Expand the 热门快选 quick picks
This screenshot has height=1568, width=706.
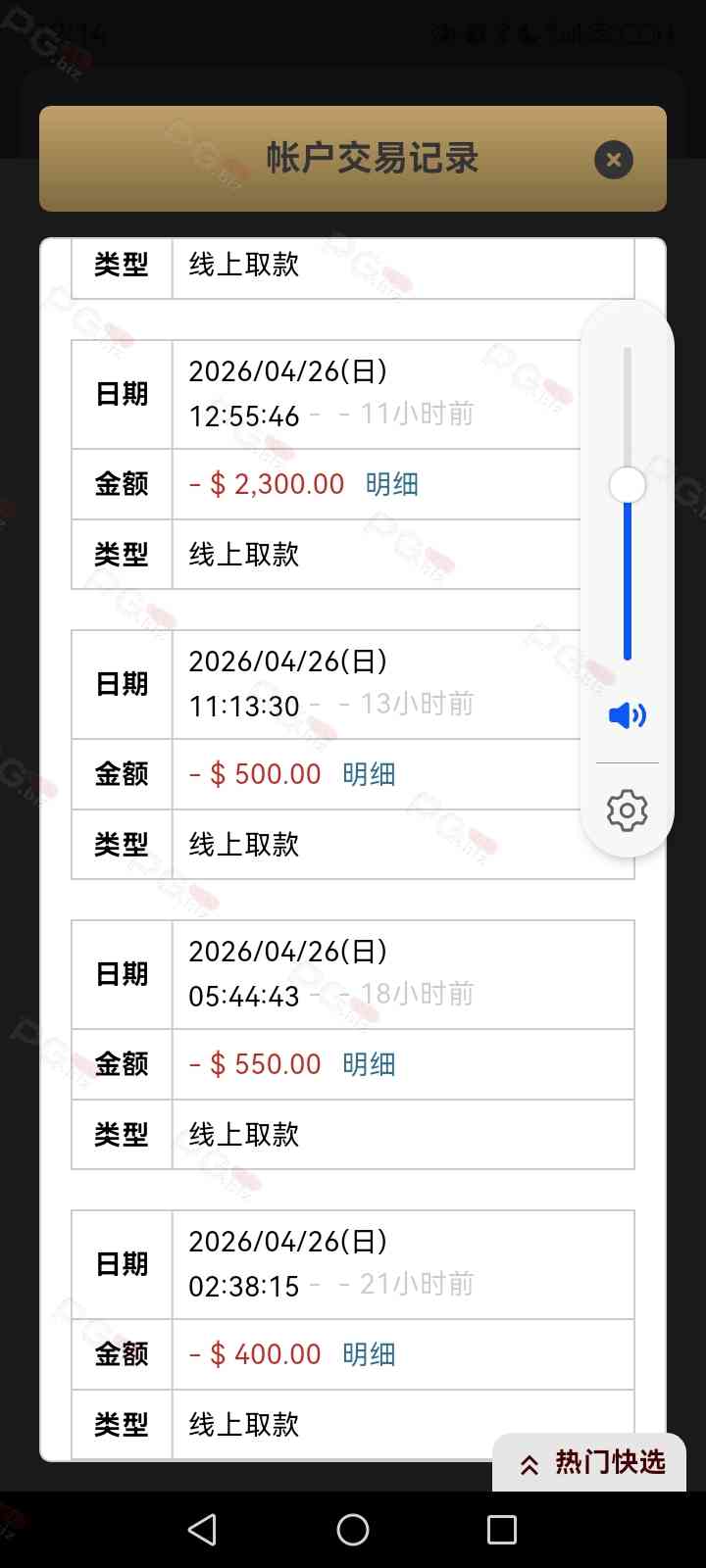click(592, 1463)
